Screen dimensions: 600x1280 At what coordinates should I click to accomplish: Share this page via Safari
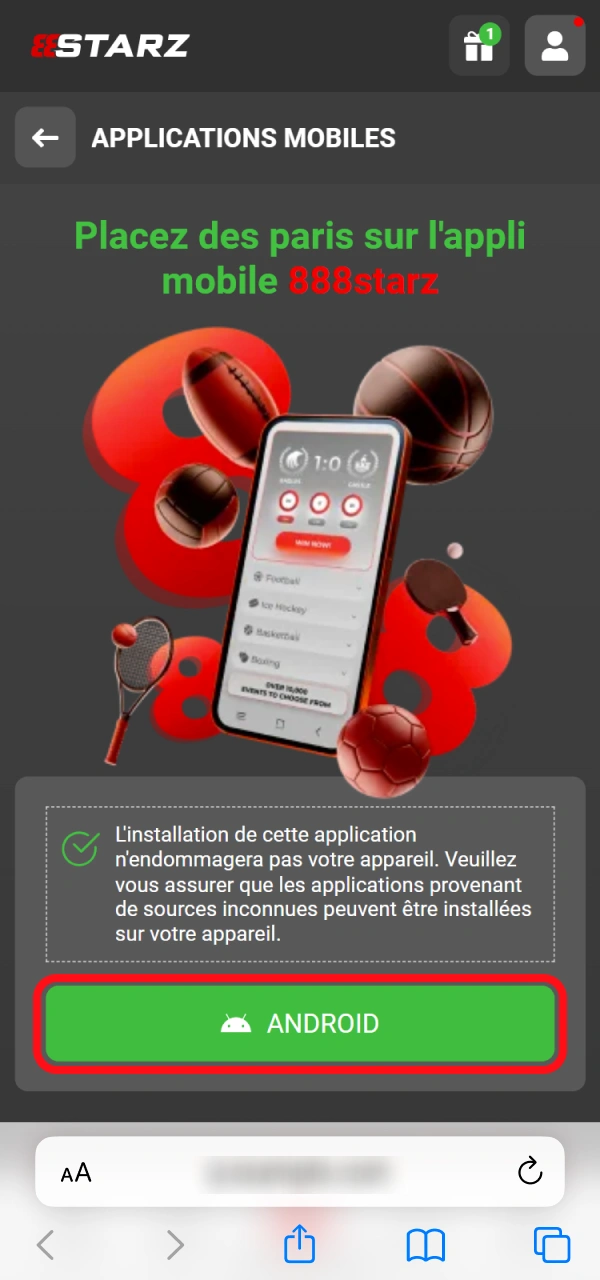click(299, 1244)
